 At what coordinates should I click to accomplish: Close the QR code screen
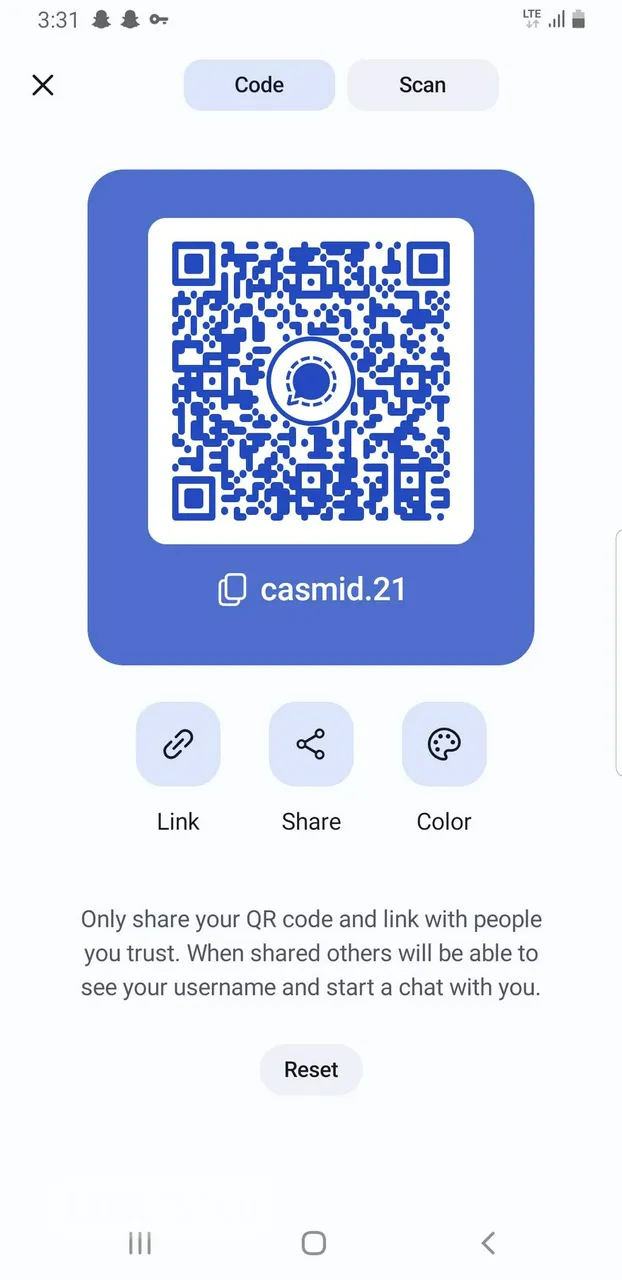pos(43,85)
